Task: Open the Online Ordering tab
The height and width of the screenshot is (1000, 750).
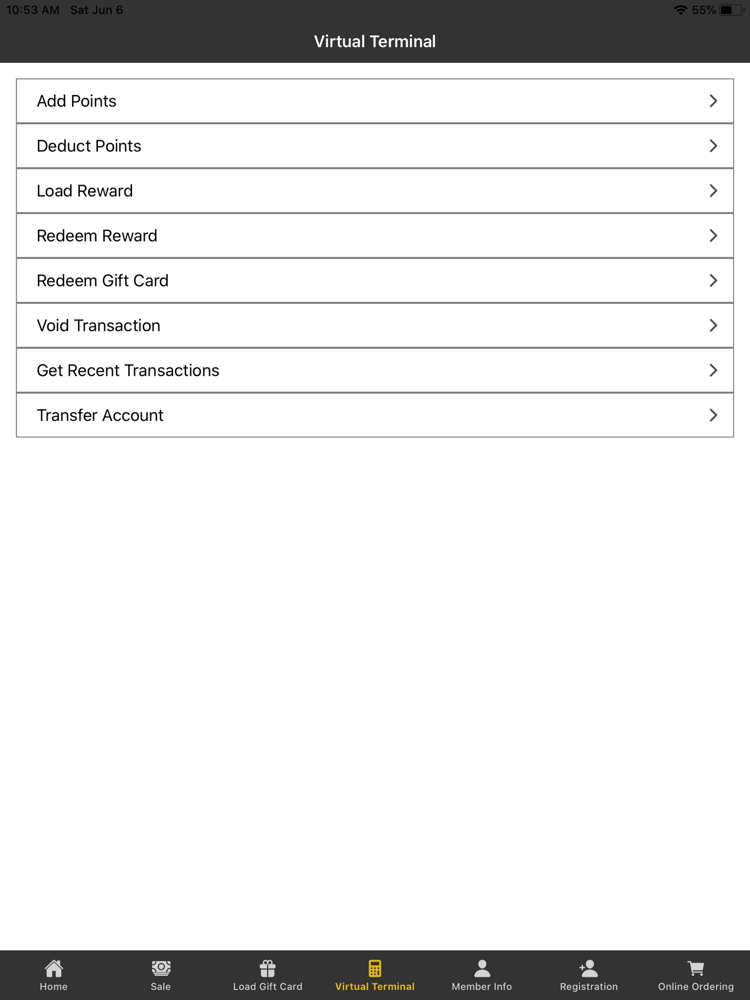Action: 696,975
